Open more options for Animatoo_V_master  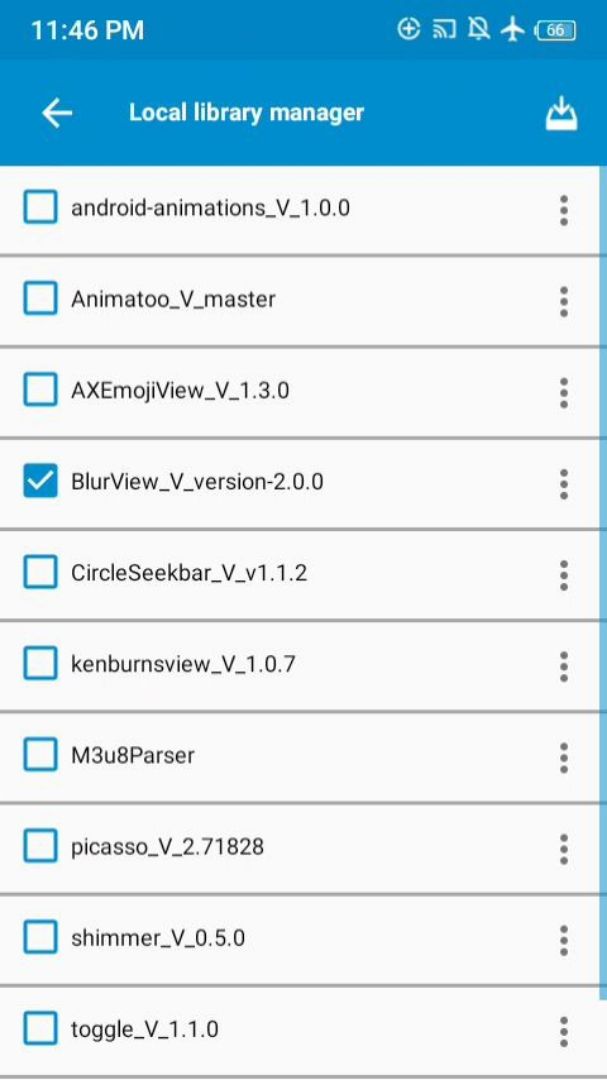click(564, 301)
